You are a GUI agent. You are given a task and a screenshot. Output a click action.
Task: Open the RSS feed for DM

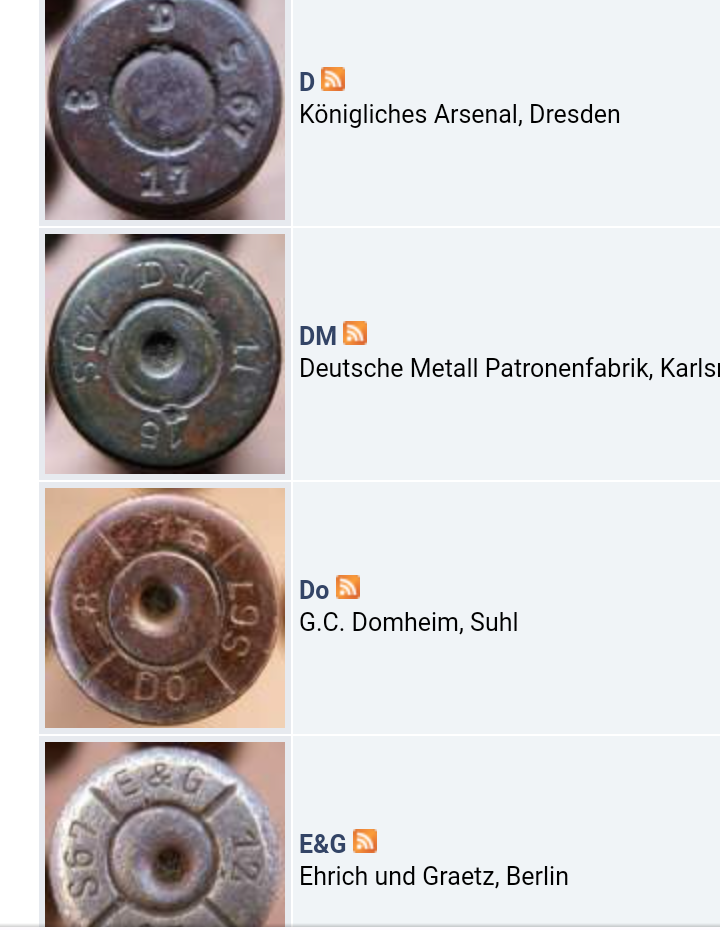[355, 333]
